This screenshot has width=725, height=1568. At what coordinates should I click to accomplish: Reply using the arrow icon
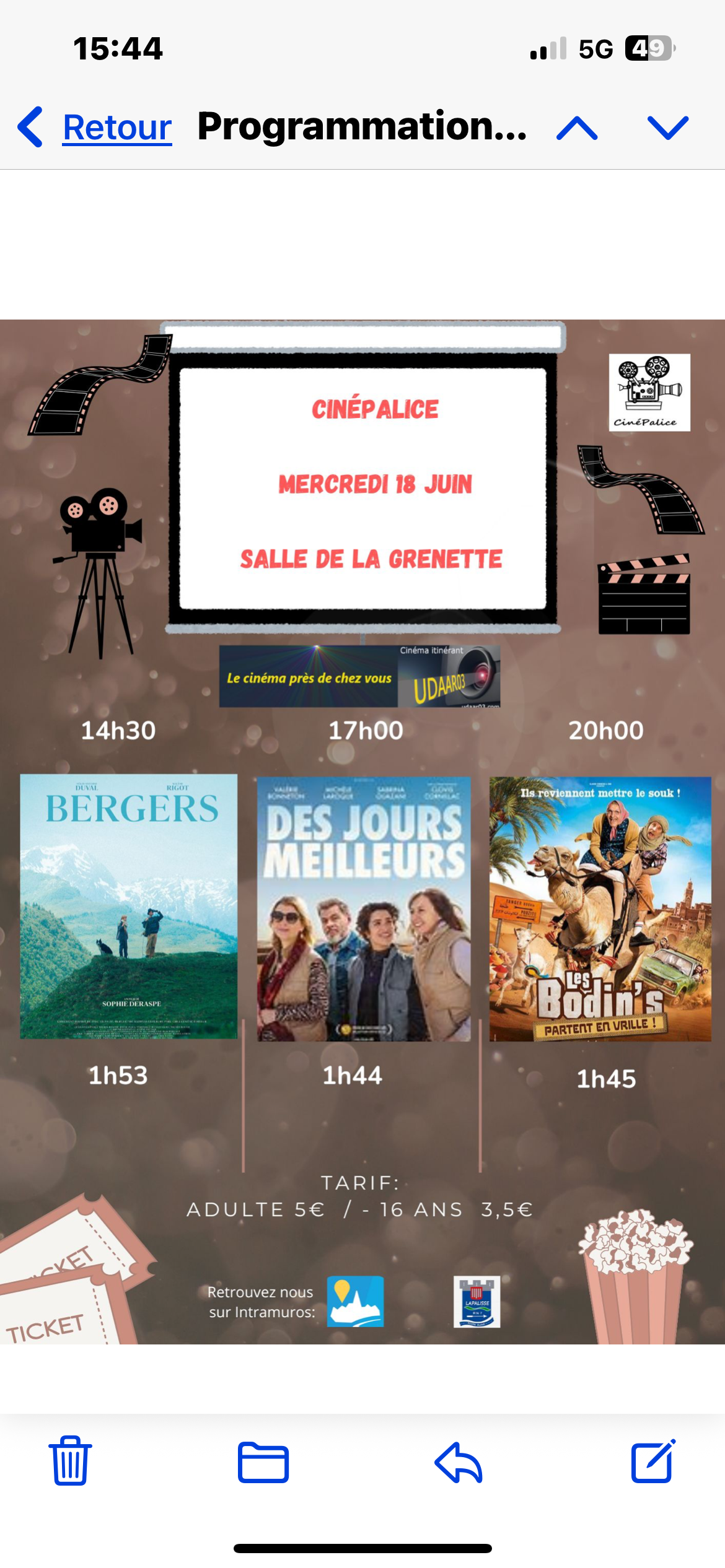(x=459, y=1462)
